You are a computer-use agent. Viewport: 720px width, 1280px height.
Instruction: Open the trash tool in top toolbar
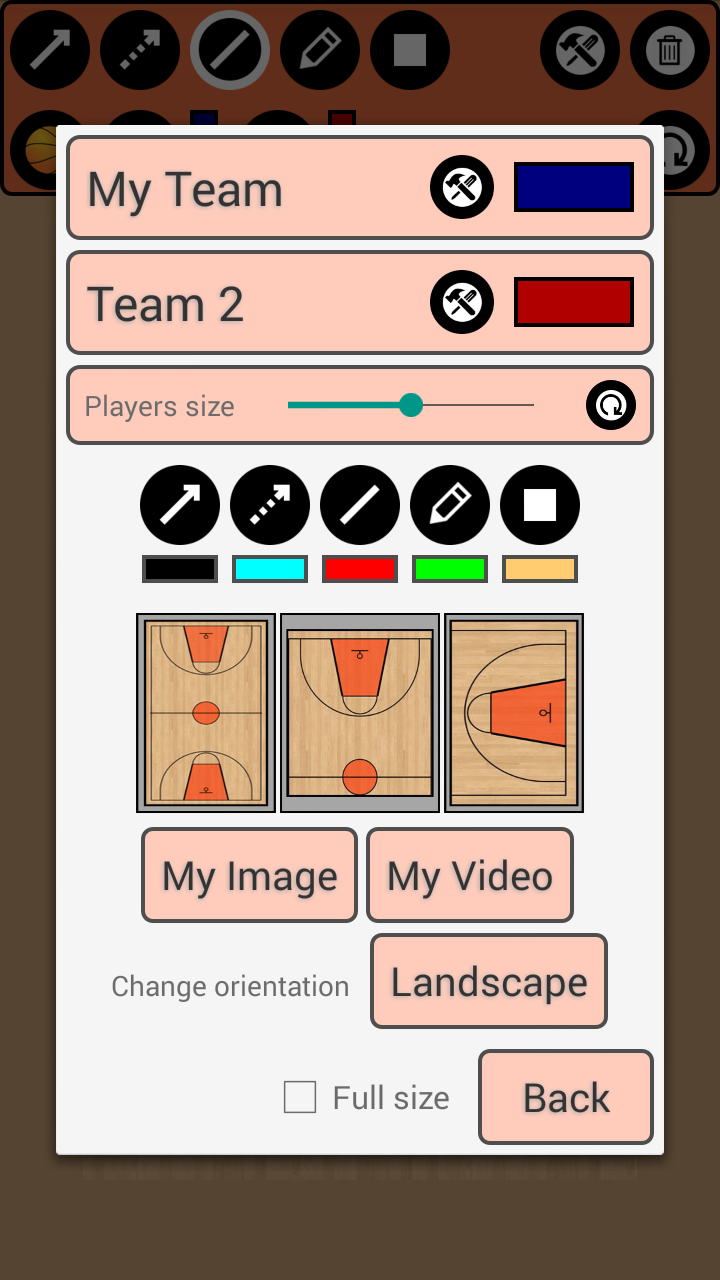(x=670, y=50)
